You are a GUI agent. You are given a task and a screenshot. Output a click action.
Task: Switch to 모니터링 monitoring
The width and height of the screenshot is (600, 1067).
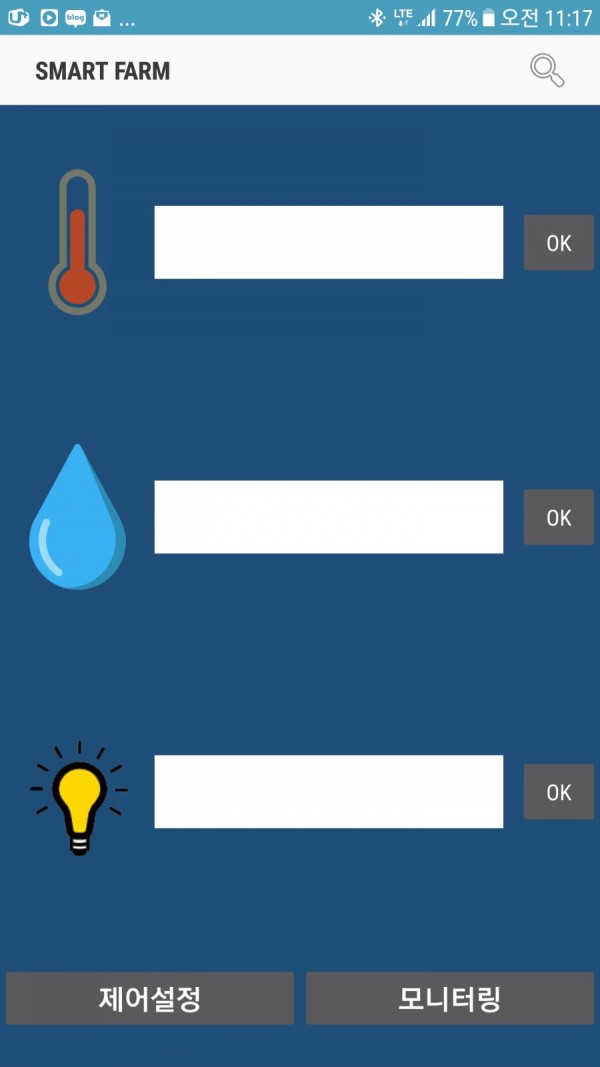coord(450,998)
